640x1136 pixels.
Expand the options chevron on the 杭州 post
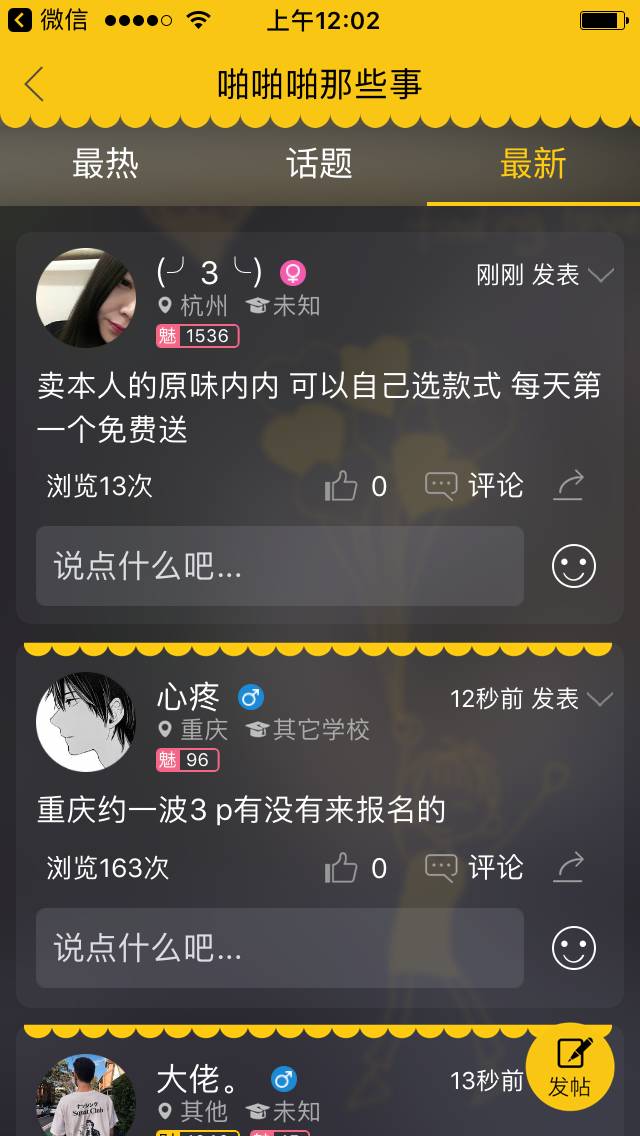(601, 276)
